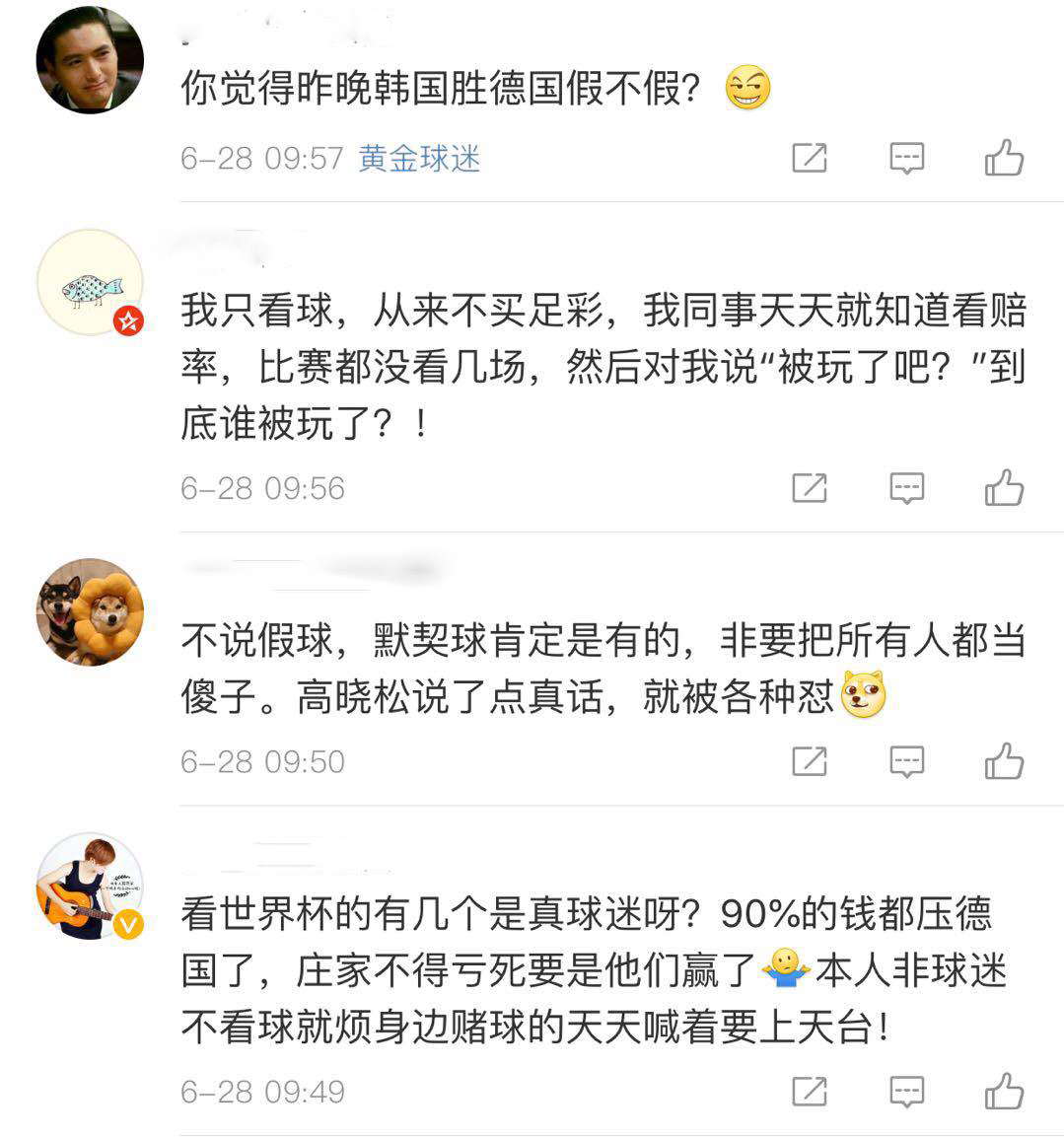Click the 6-28 09:50 timestamp
The image size is (1064, 1137).
coord(262,760)
